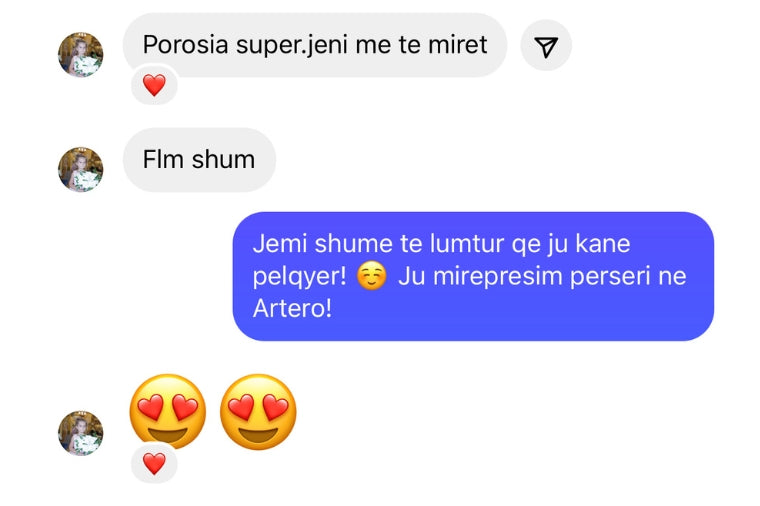Image resolution: width=760 pixels, height=506 pixels.
Task: Open sender's avatar beside the heart-eyes emojis
Action: pyautogui.click(x=81, y=433)
